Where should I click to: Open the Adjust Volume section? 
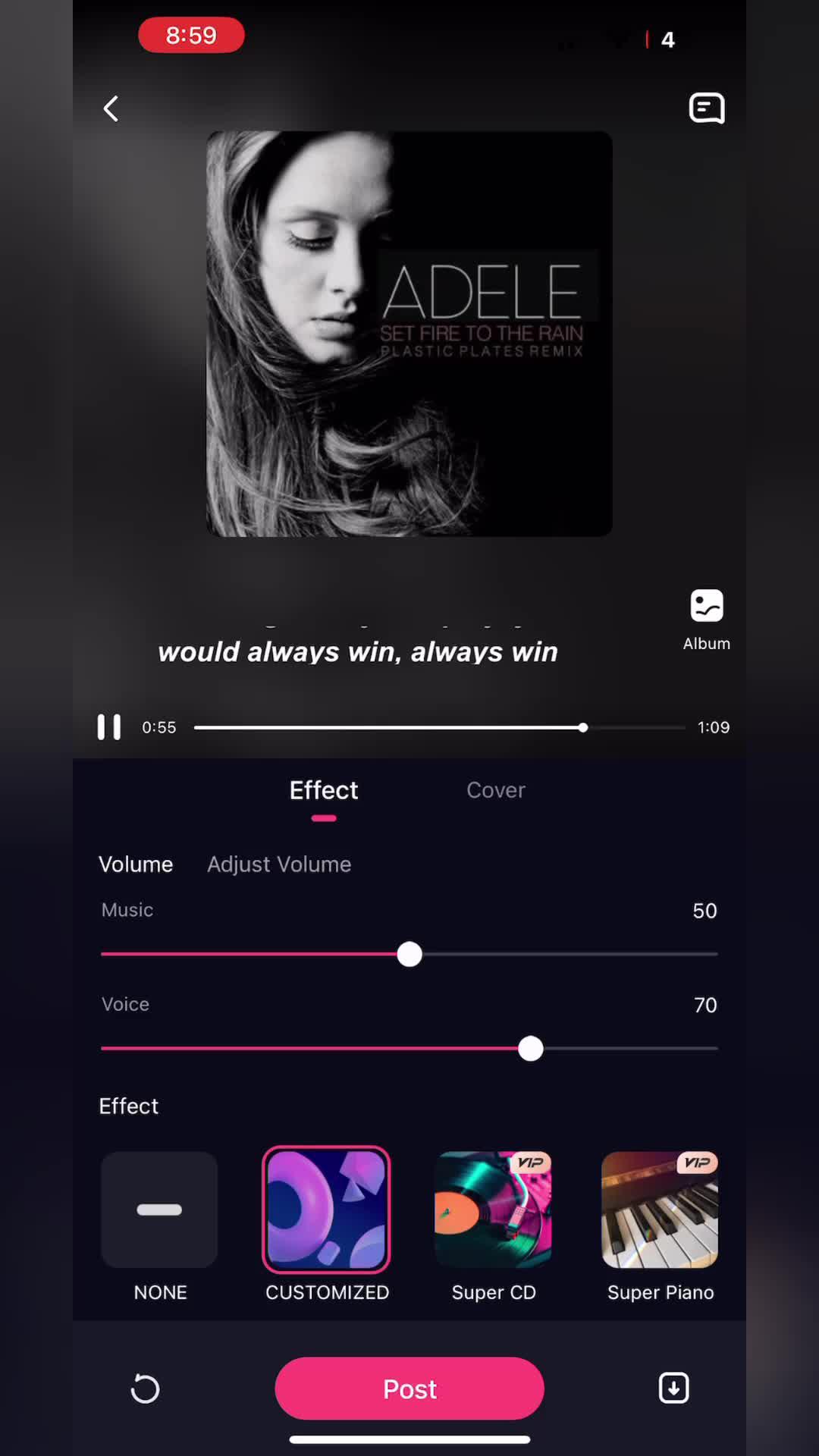(279, 864)
